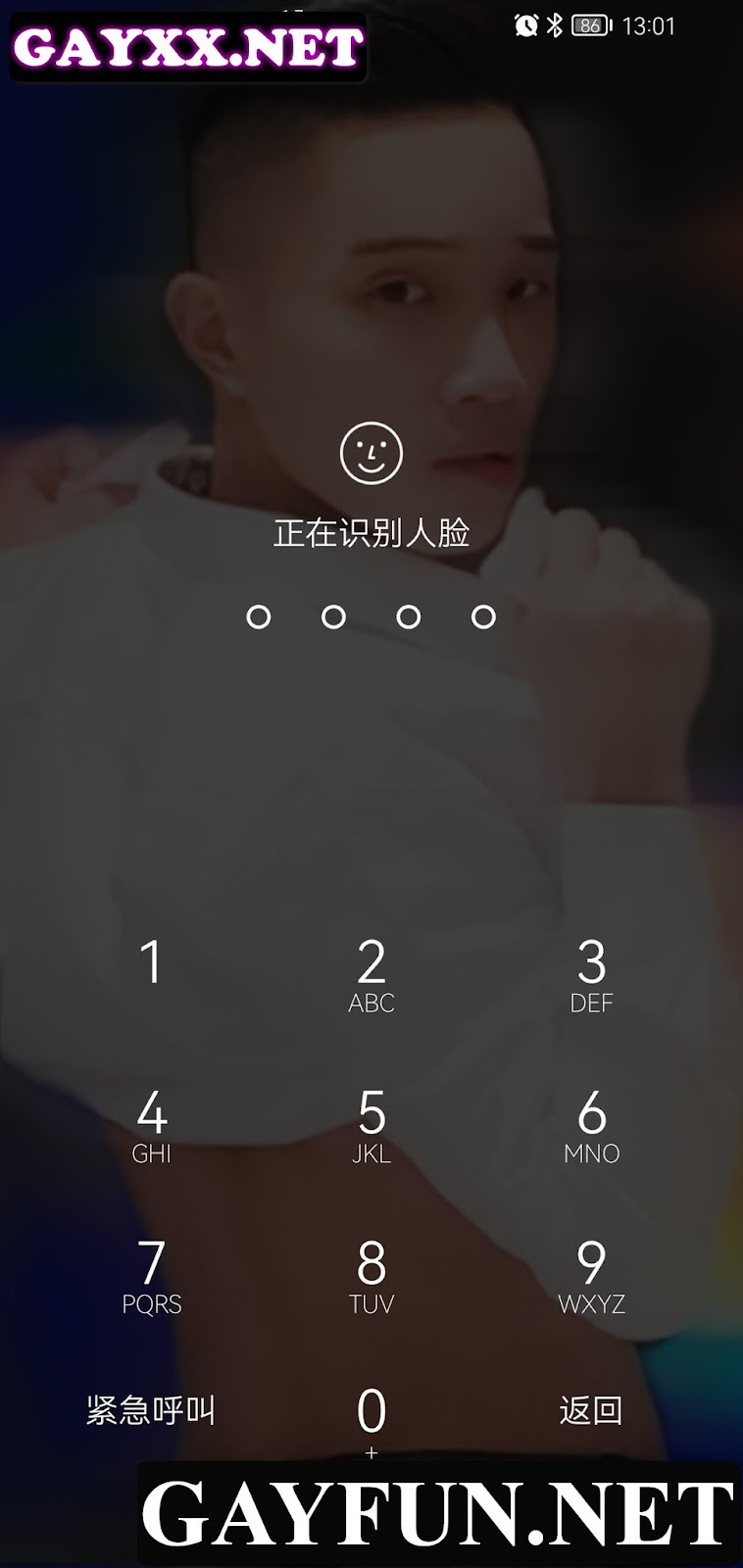
Task: Go back with 返回
Action: tap(591, 1410)
